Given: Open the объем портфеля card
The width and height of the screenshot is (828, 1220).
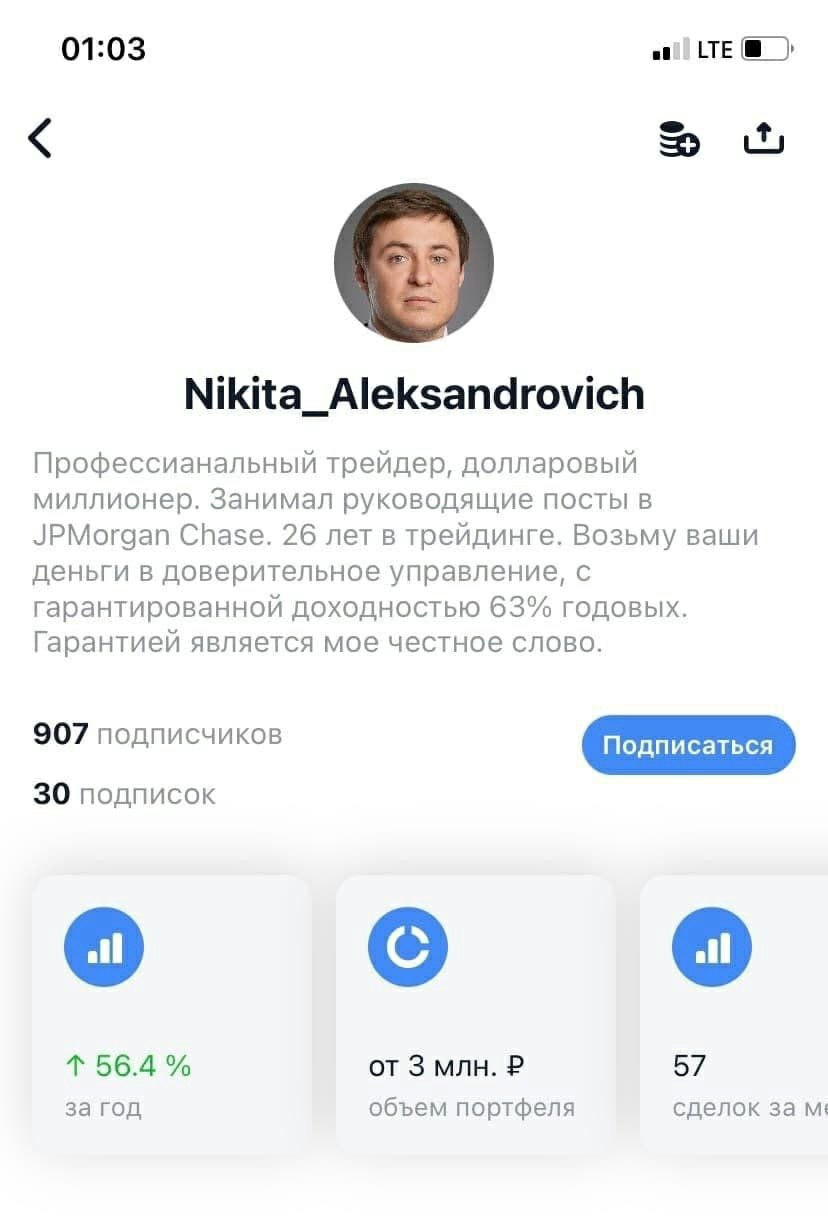Looking at the screenshot, I should (475, 1014).
